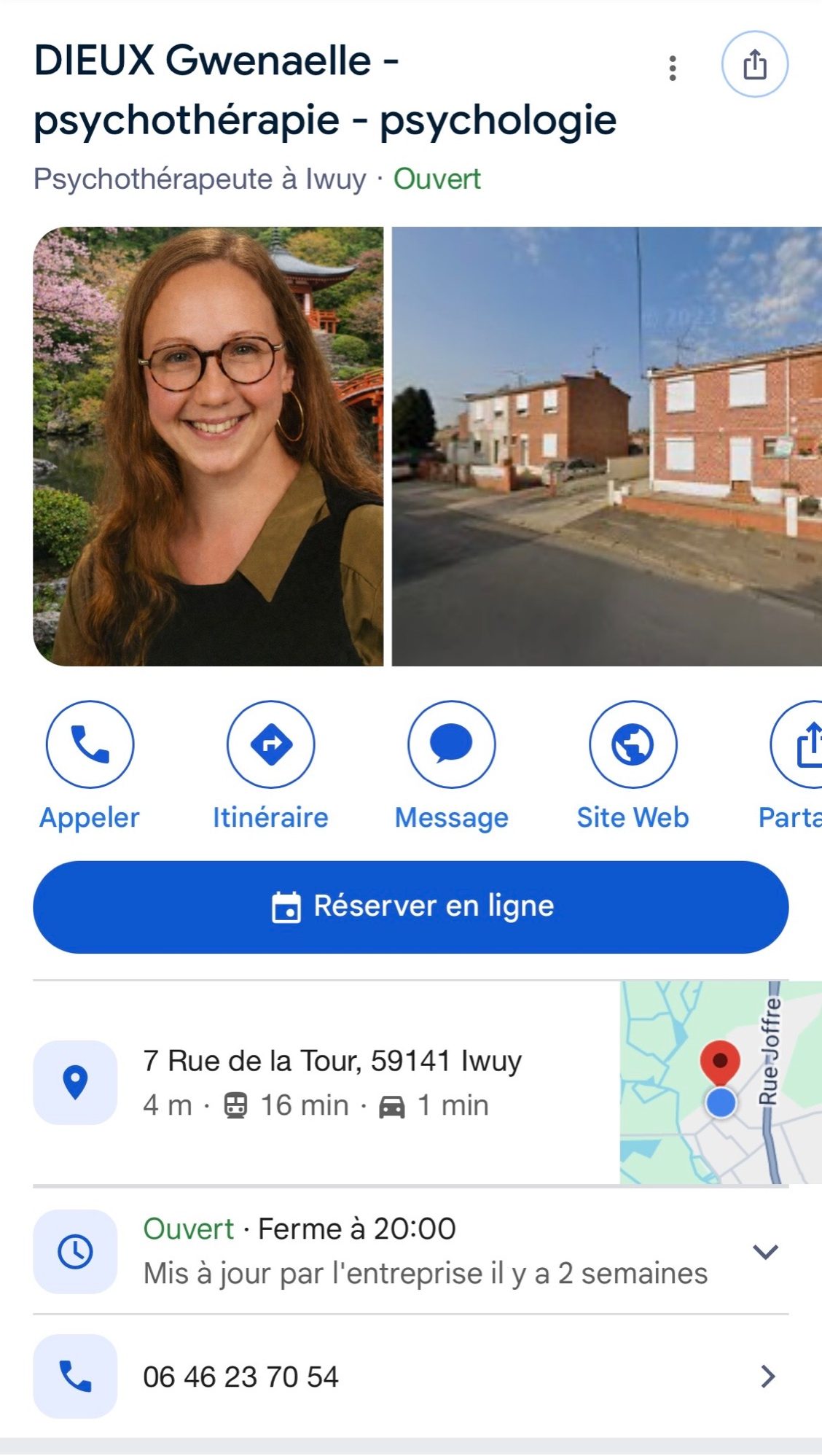Open the profile photo of the psychotherapist
822x1456 pixels.
pyautogui.click(x=208, y=446)
